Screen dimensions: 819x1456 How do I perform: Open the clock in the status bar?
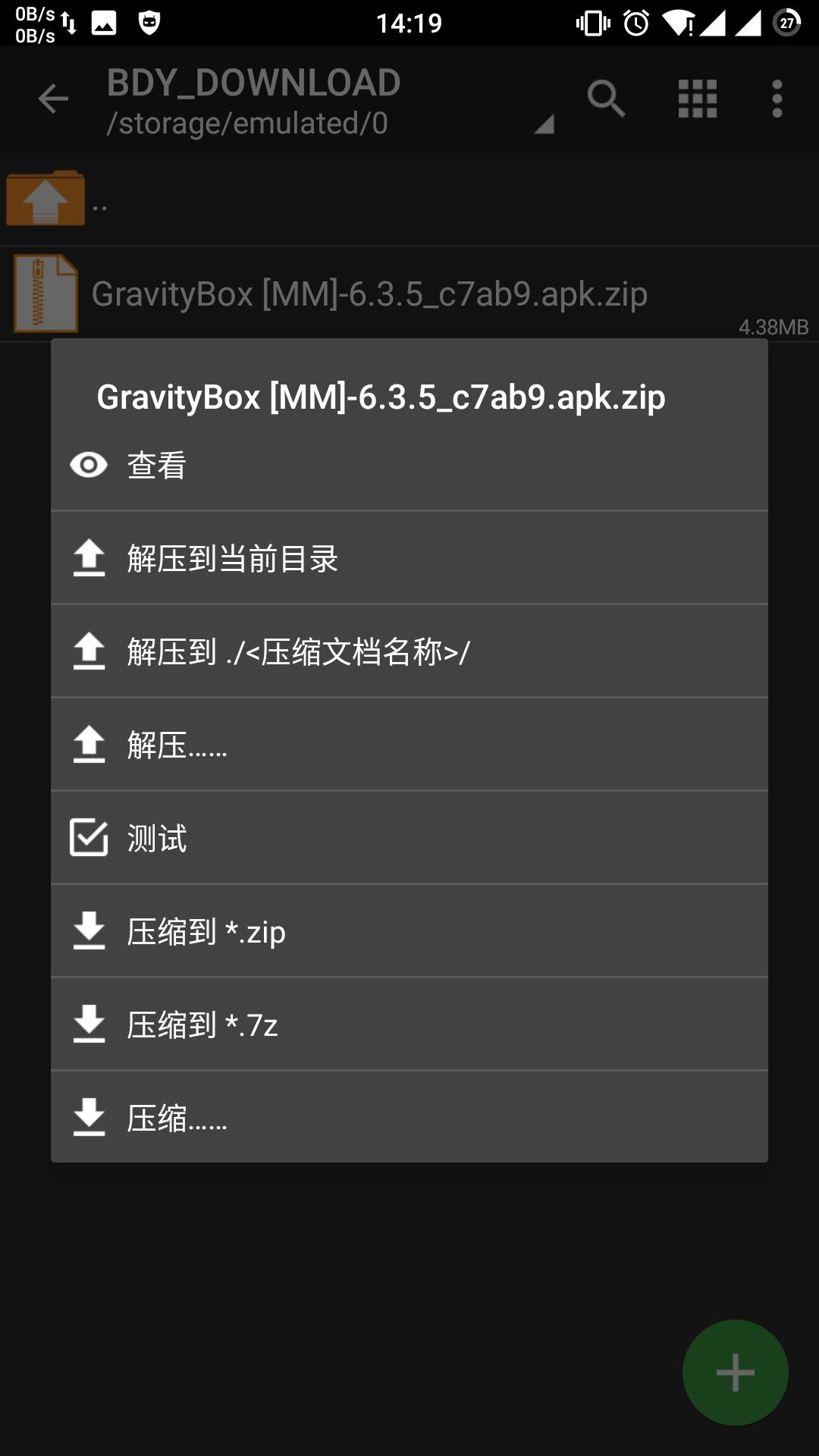pyautogui.click(x=635, y=22)
